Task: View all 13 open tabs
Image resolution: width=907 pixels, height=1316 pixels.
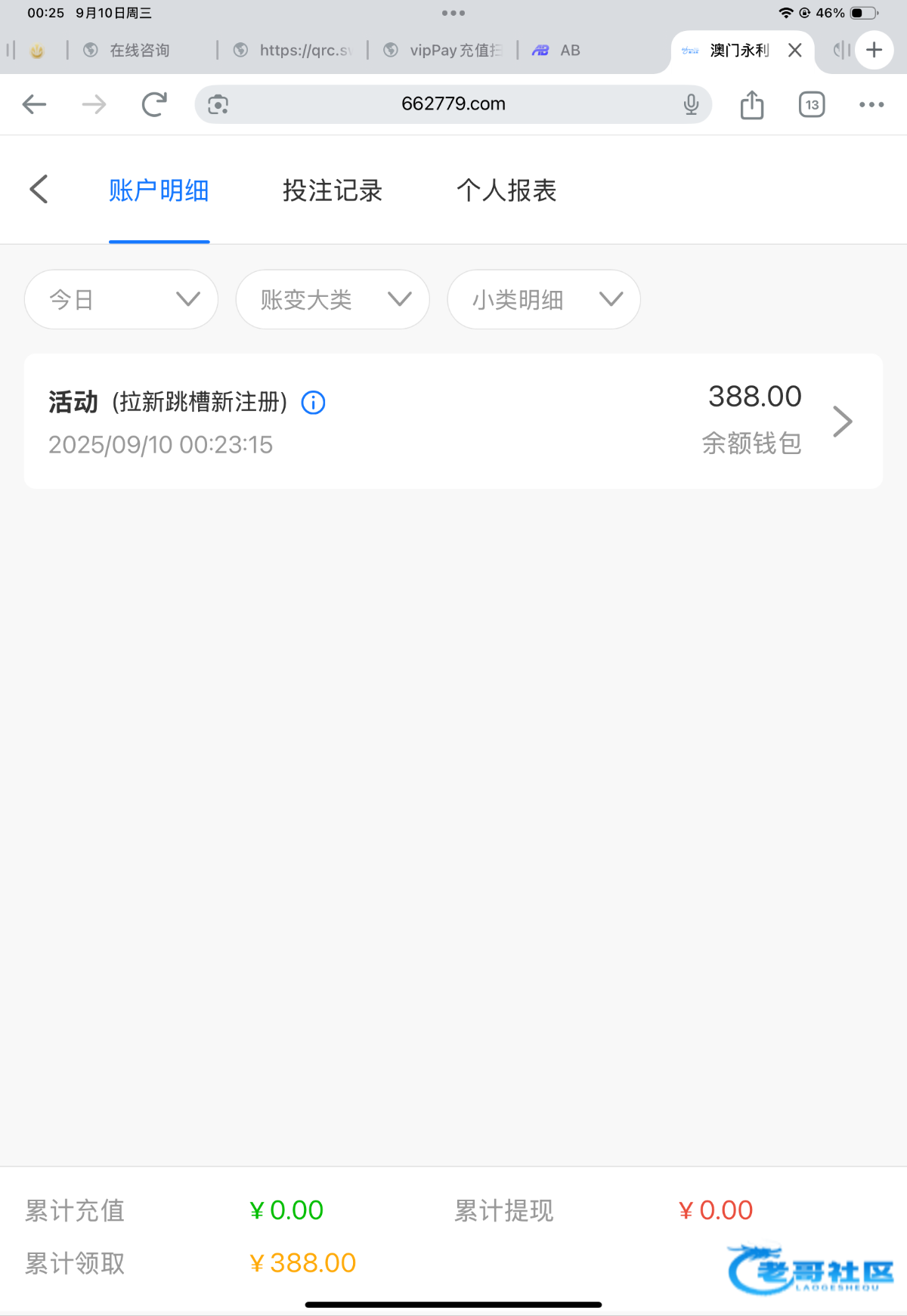Action: tap(812, 104)
